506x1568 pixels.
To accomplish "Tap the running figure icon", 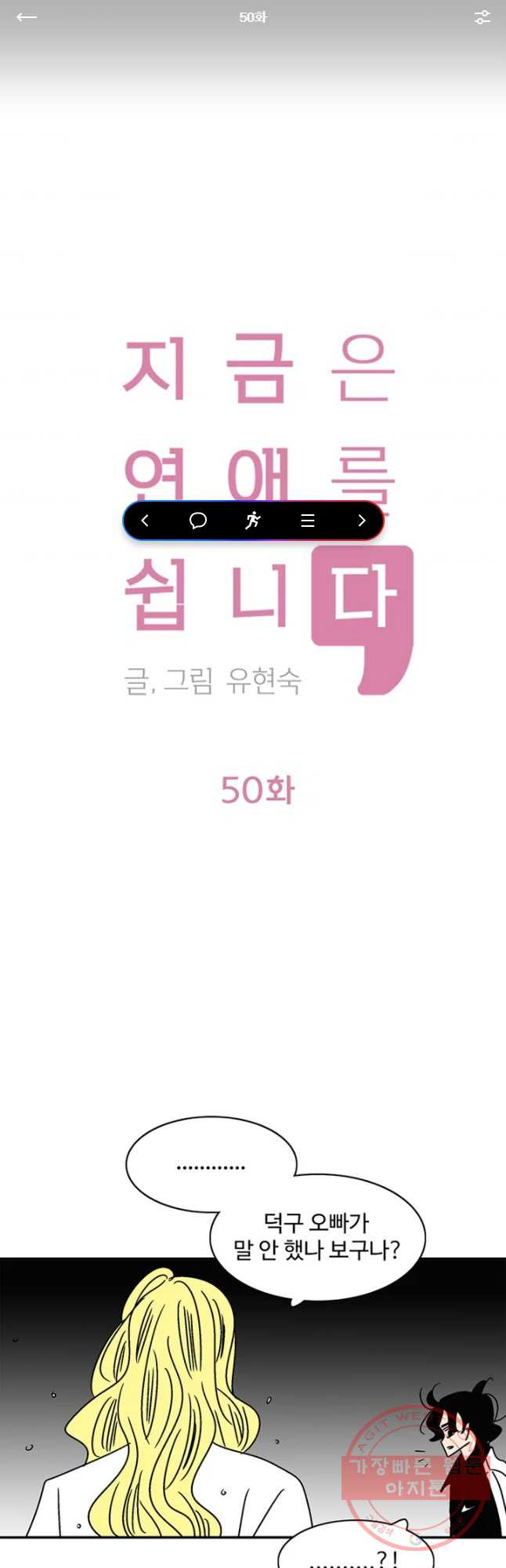I will tap(252, 521).
